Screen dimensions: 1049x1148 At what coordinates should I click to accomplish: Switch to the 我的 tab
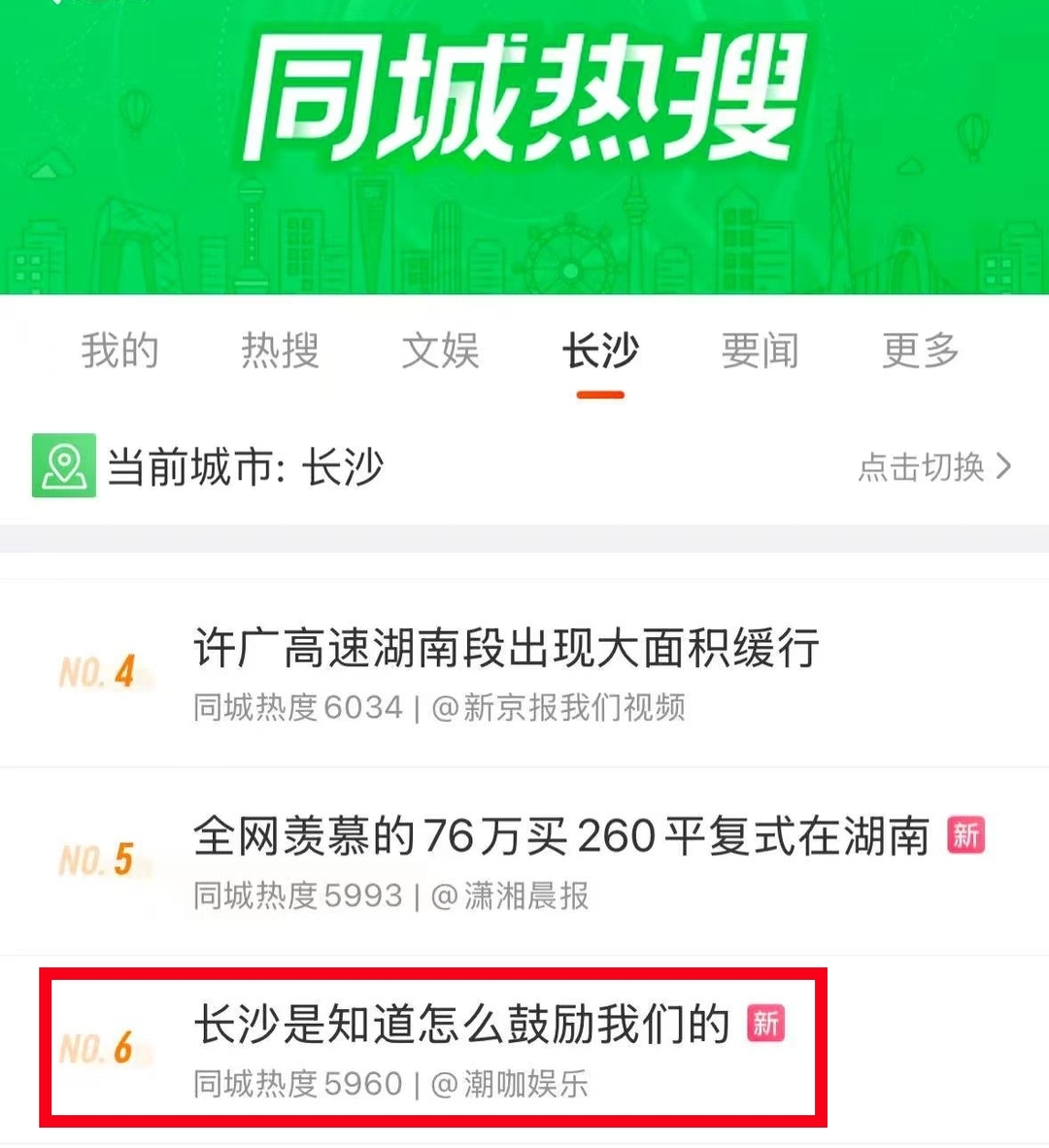tap(119, 351)
